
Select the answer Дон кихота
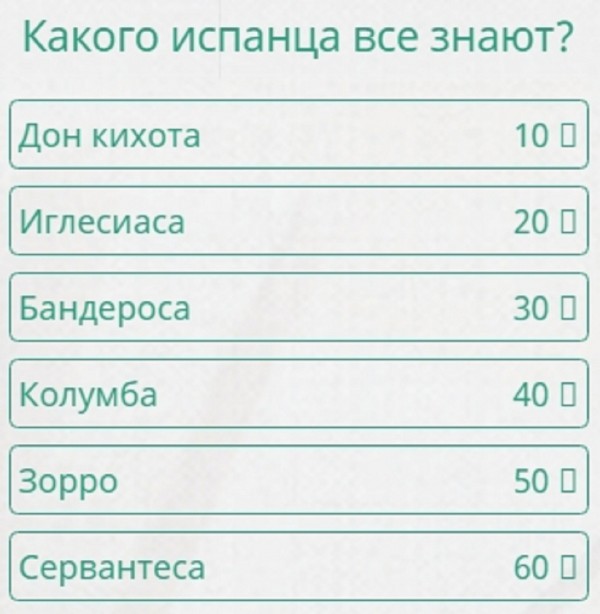298,135
